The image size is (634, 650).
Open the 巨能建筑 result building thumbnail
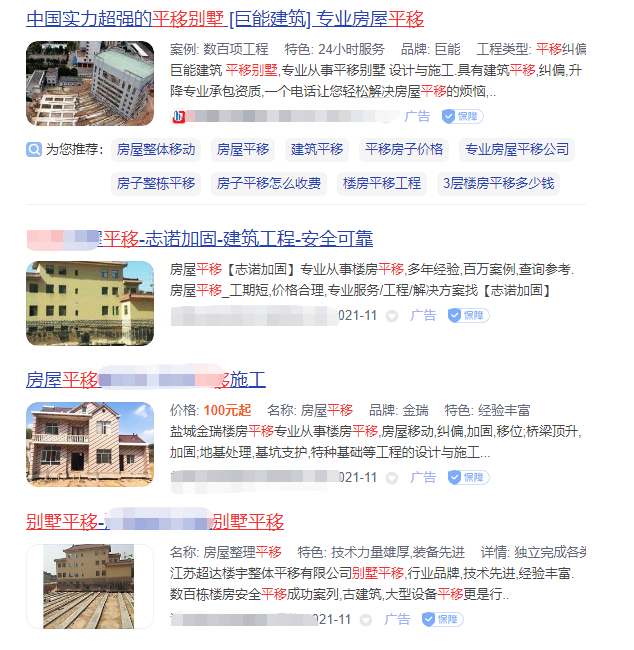click(x=90, y=83)
